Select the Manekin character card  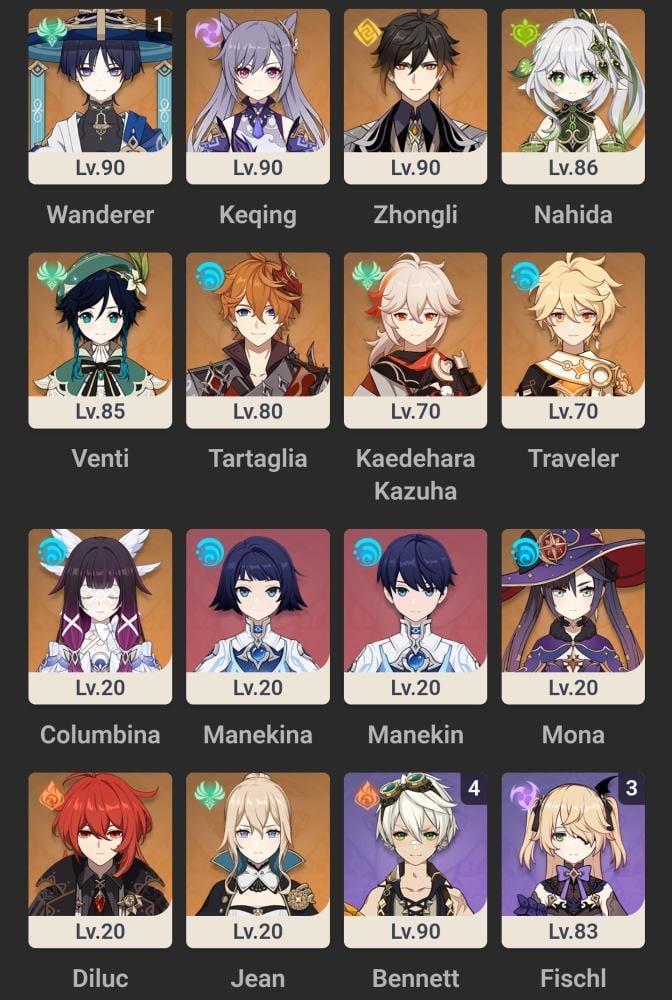415,616
